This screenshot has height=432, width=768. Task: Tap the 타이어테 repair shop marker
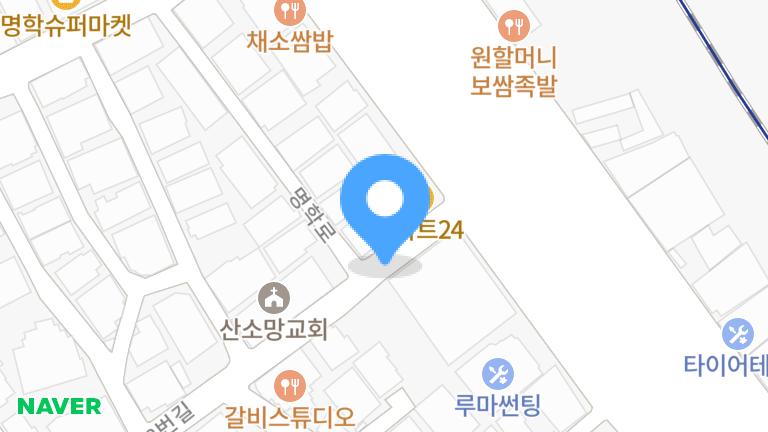[x=738, y=334]
